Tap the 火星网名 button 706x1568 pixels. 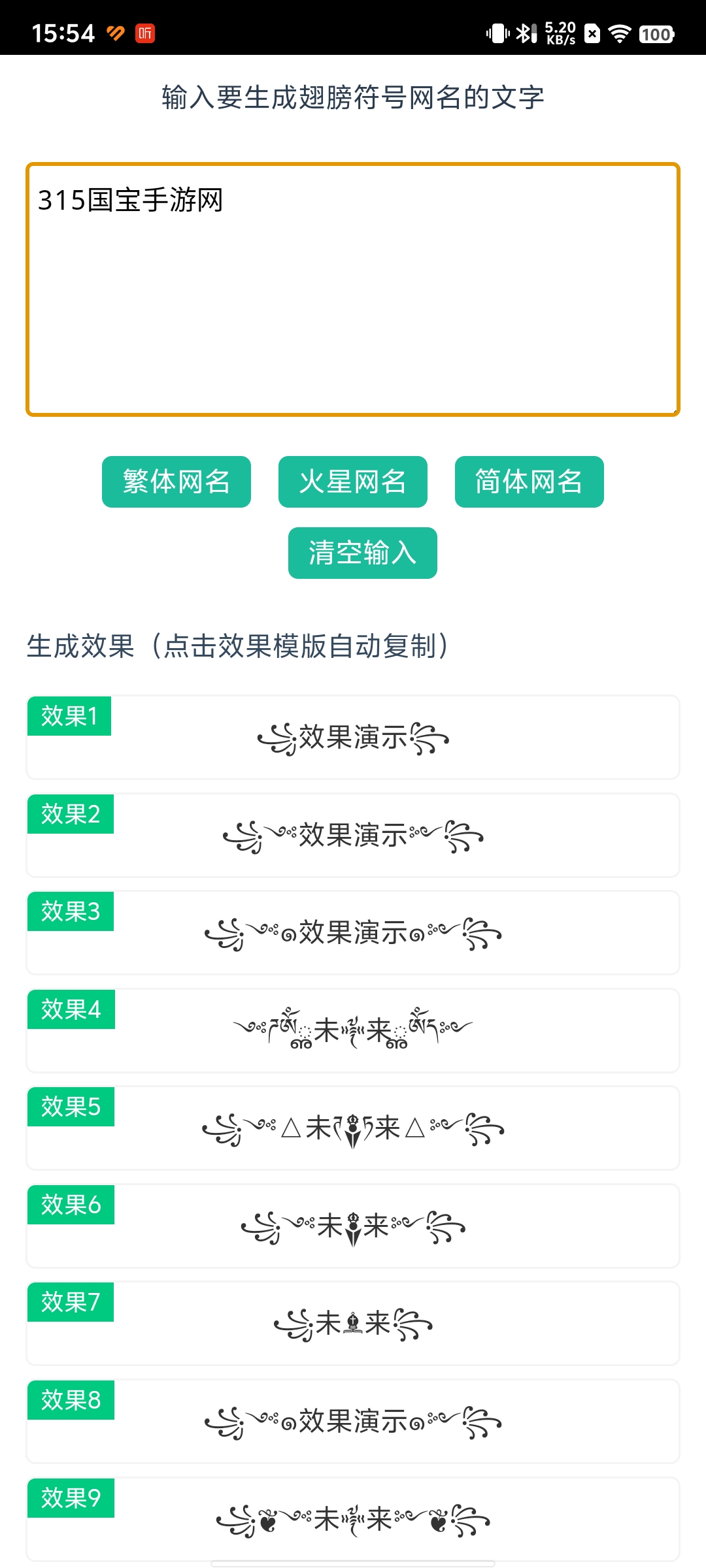pos(353,482)
